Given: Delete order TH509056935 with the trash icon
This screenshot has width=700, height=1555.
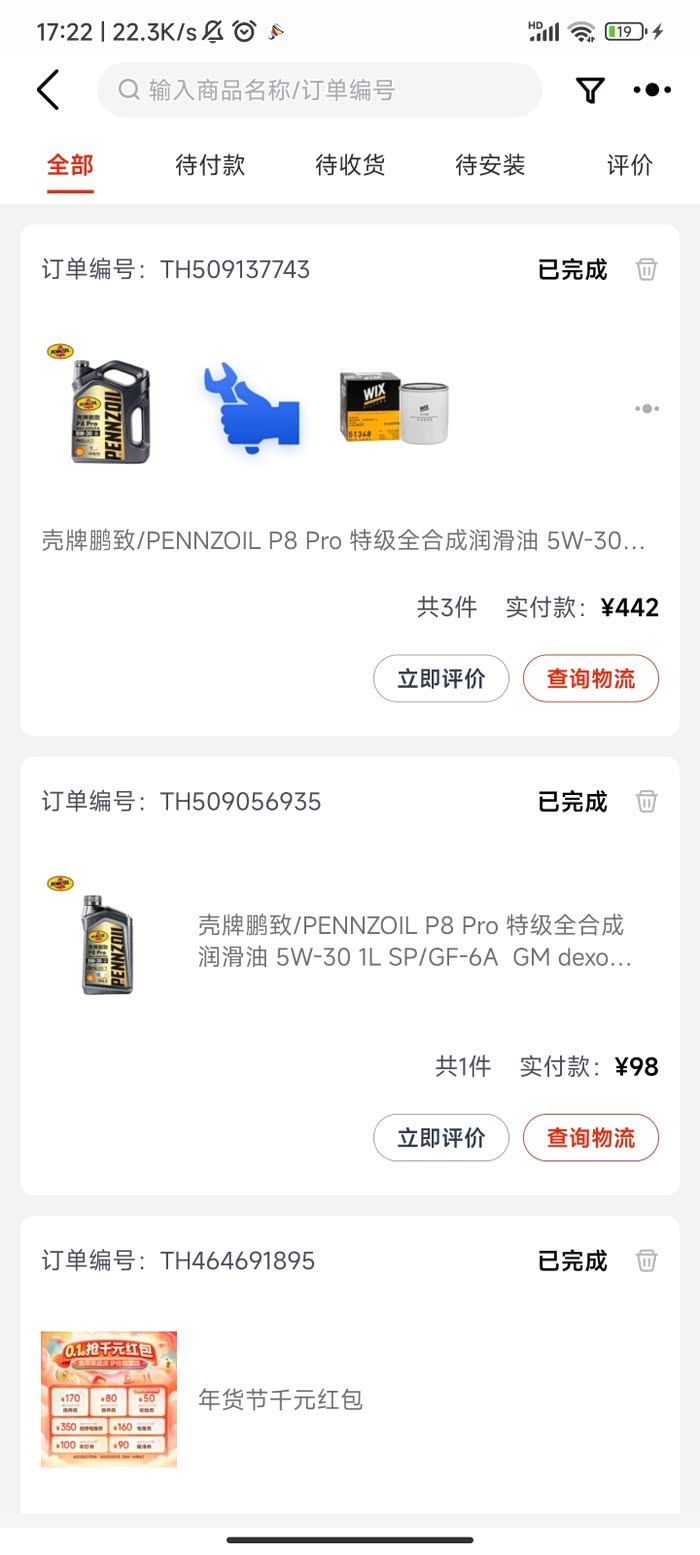Looking at the screenshot, I should [647, 801].
